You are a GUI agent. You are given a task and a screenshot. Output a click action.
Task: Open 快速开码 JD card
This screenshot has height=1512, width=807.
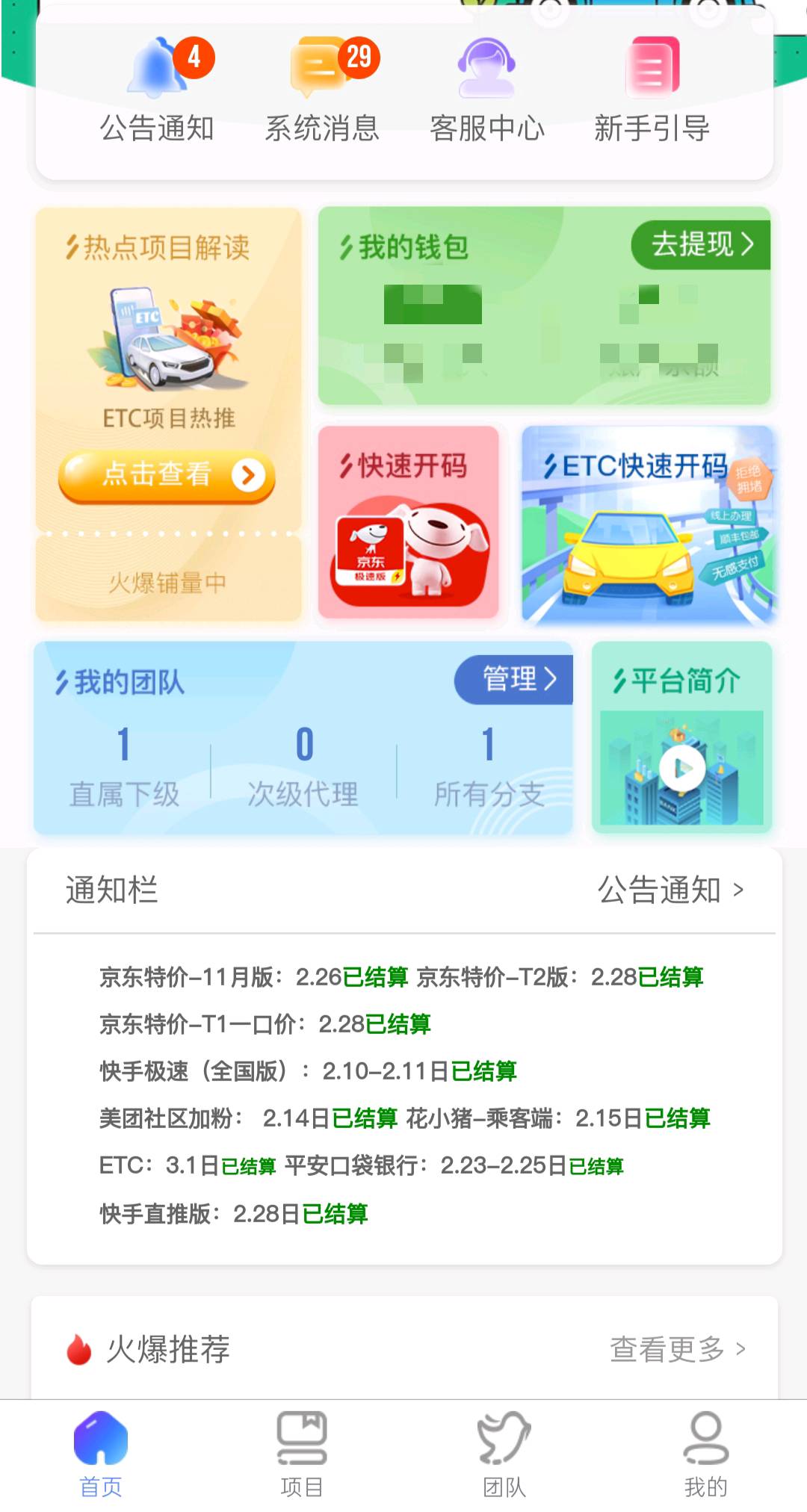408,523
